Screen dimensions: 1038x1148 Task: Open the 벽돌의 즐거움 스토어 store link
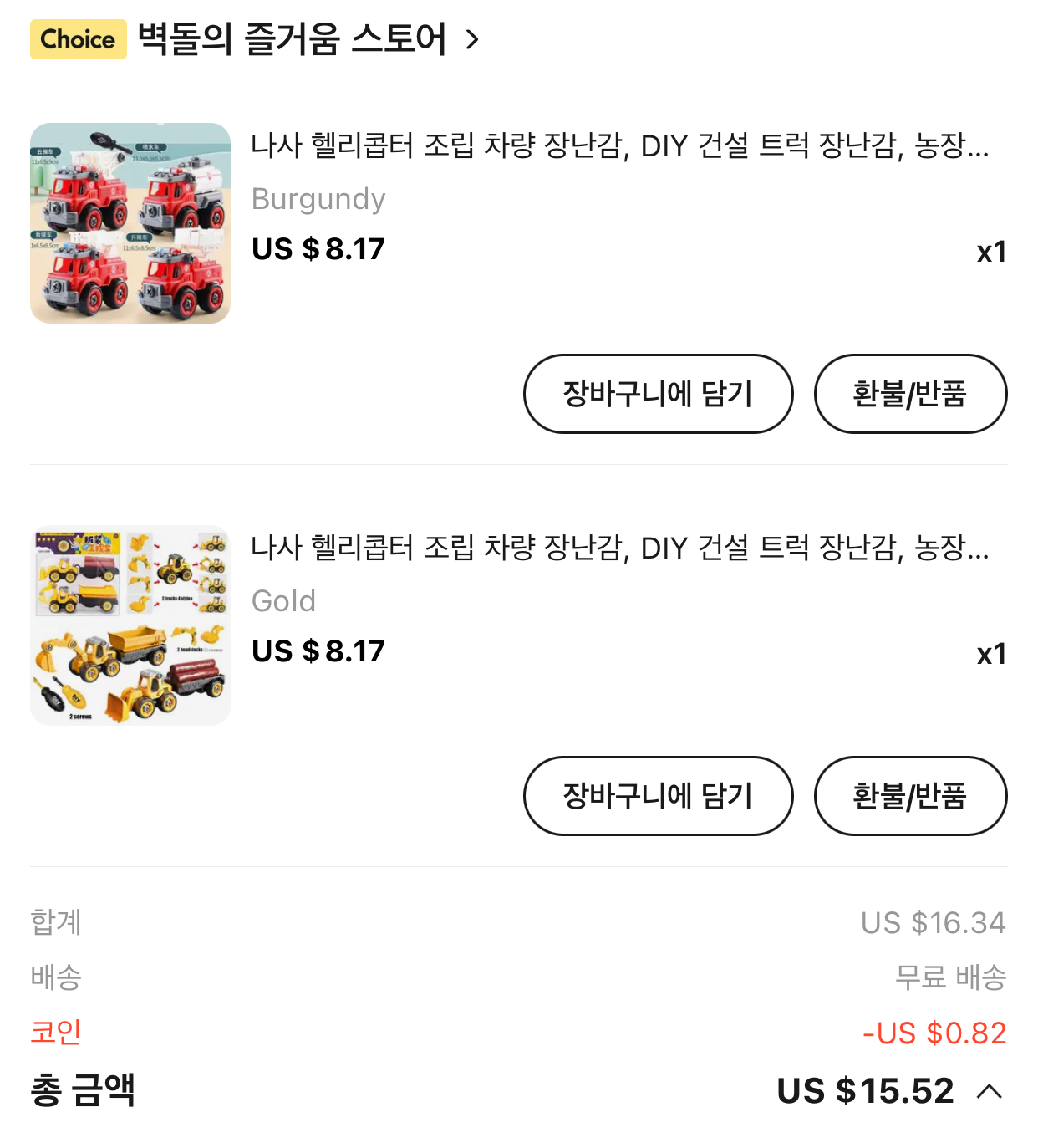pyautogui.click(x=297, y=39)
